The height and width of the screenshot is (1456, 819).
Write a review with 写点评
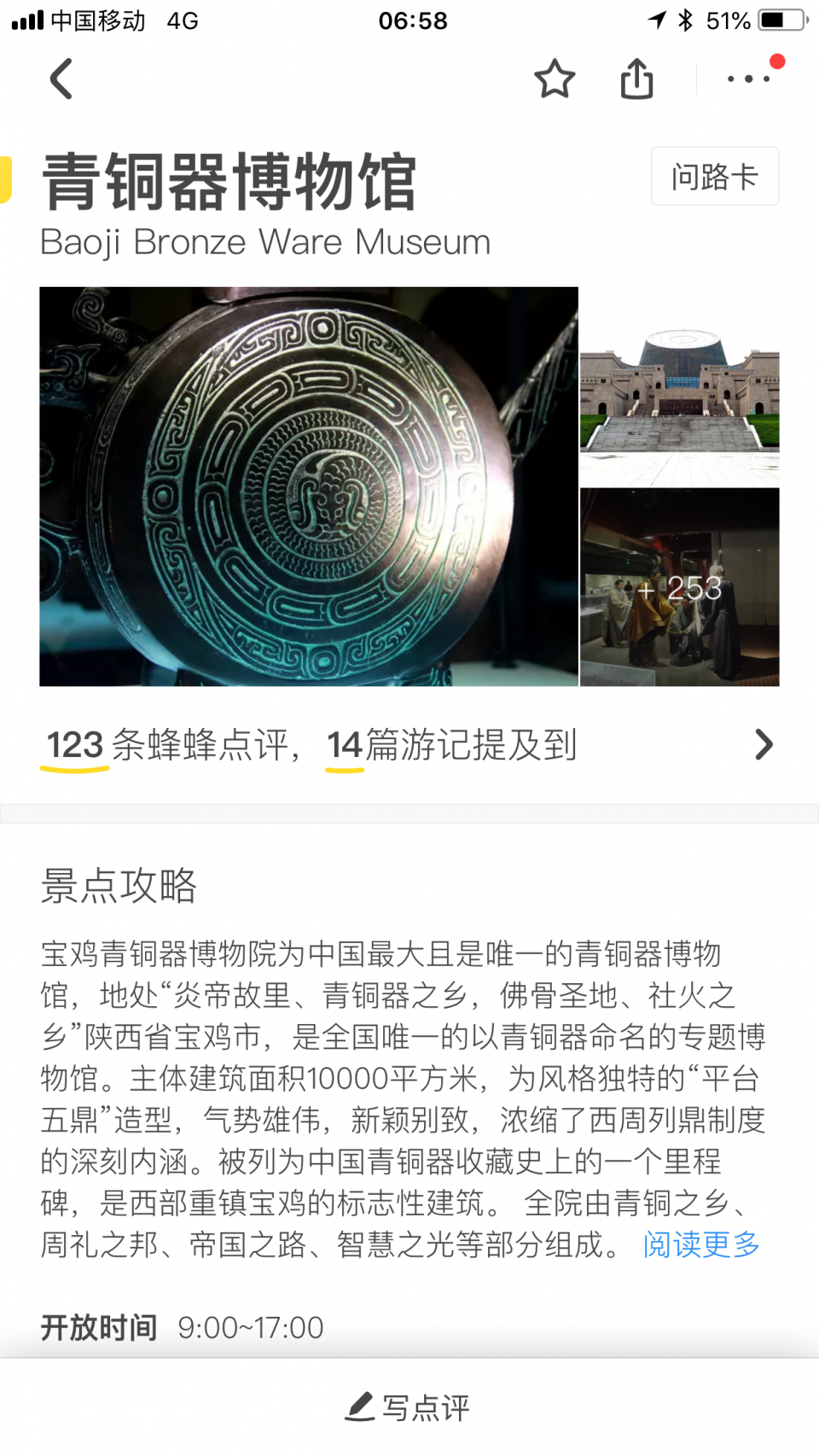(x=409, y=1406)
